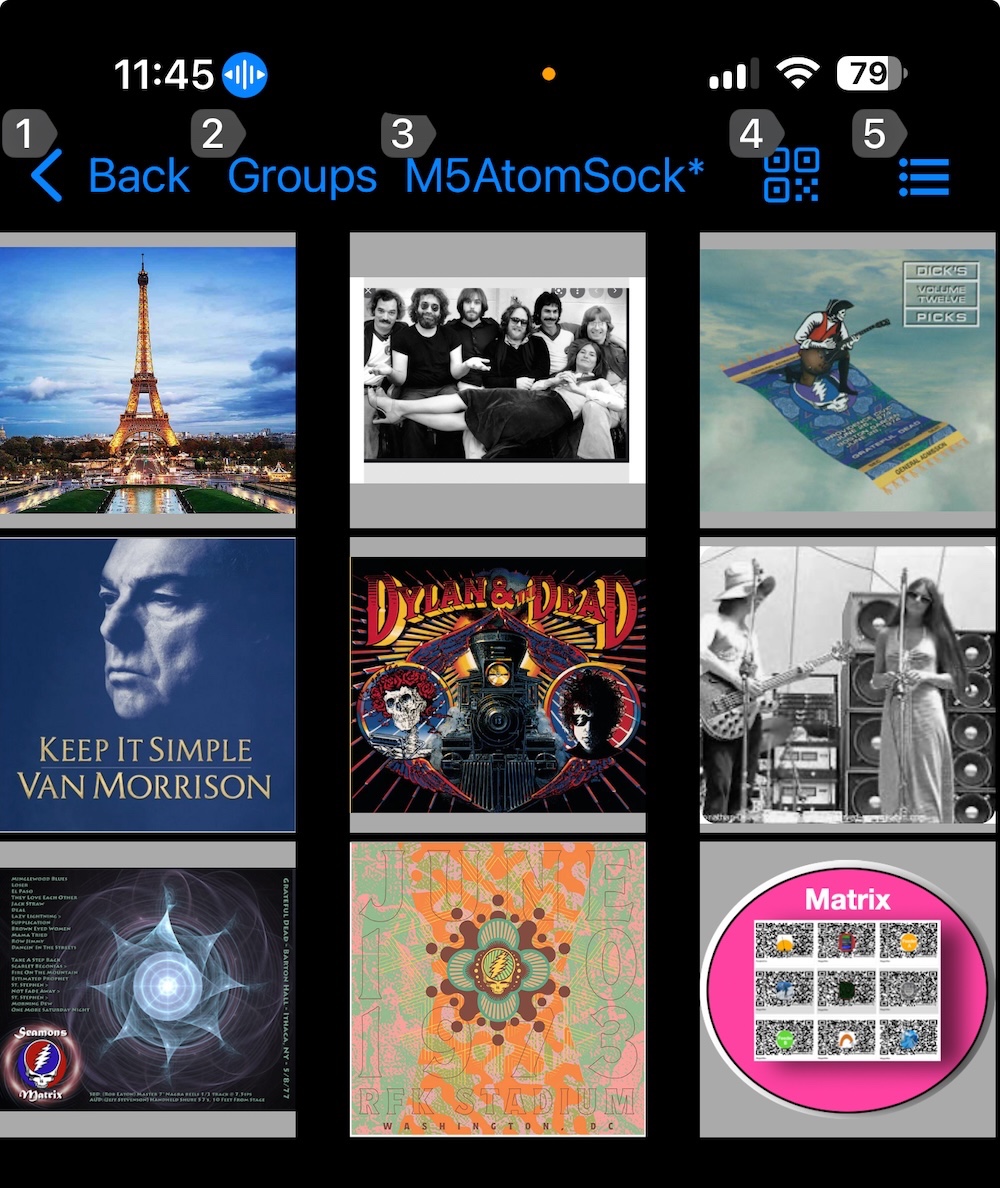Select the RFK Stadium June poster tile
Image resolution: width=1000 pixels, height=1188 pixels.
coord(497,988)
